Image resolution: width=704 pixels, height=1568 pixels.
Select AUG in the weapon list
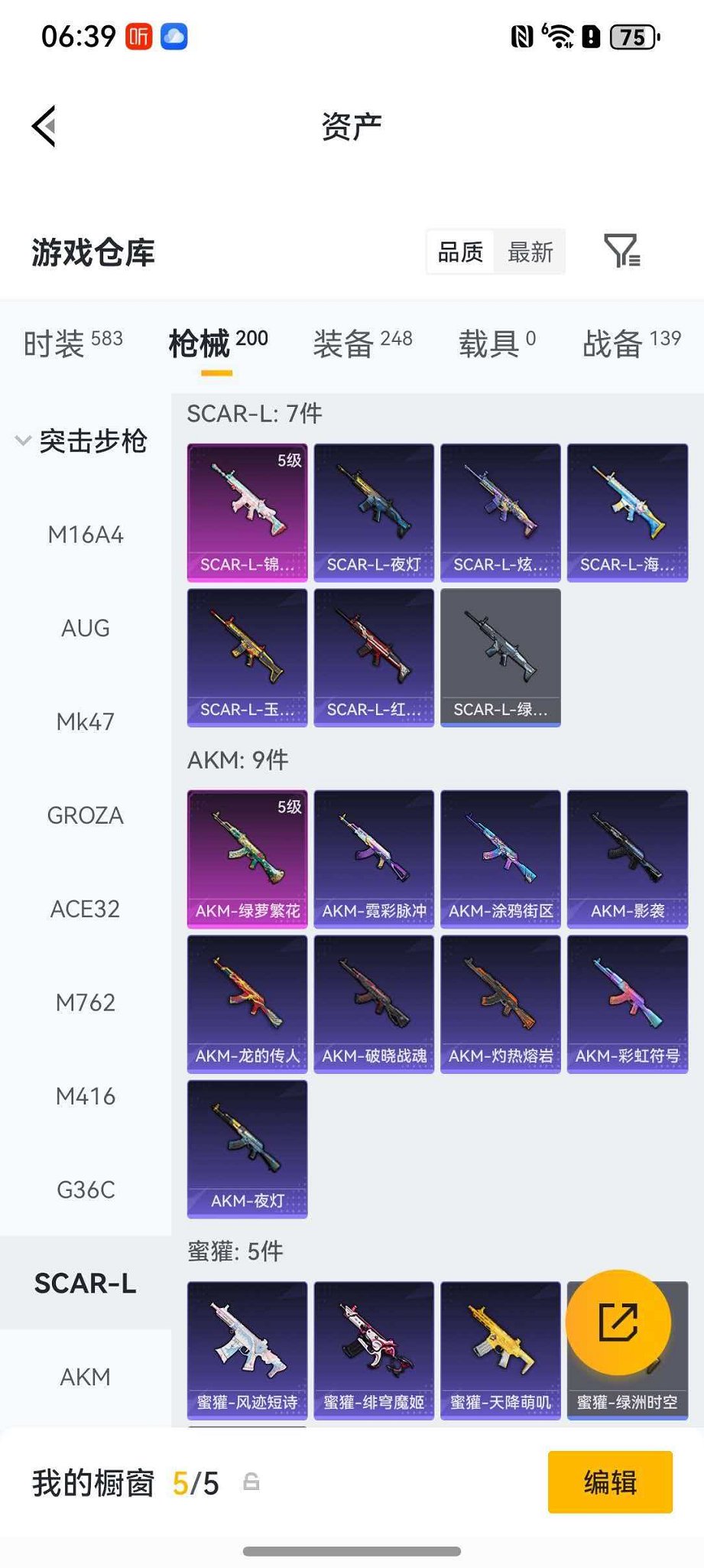(x=86, y=628)
